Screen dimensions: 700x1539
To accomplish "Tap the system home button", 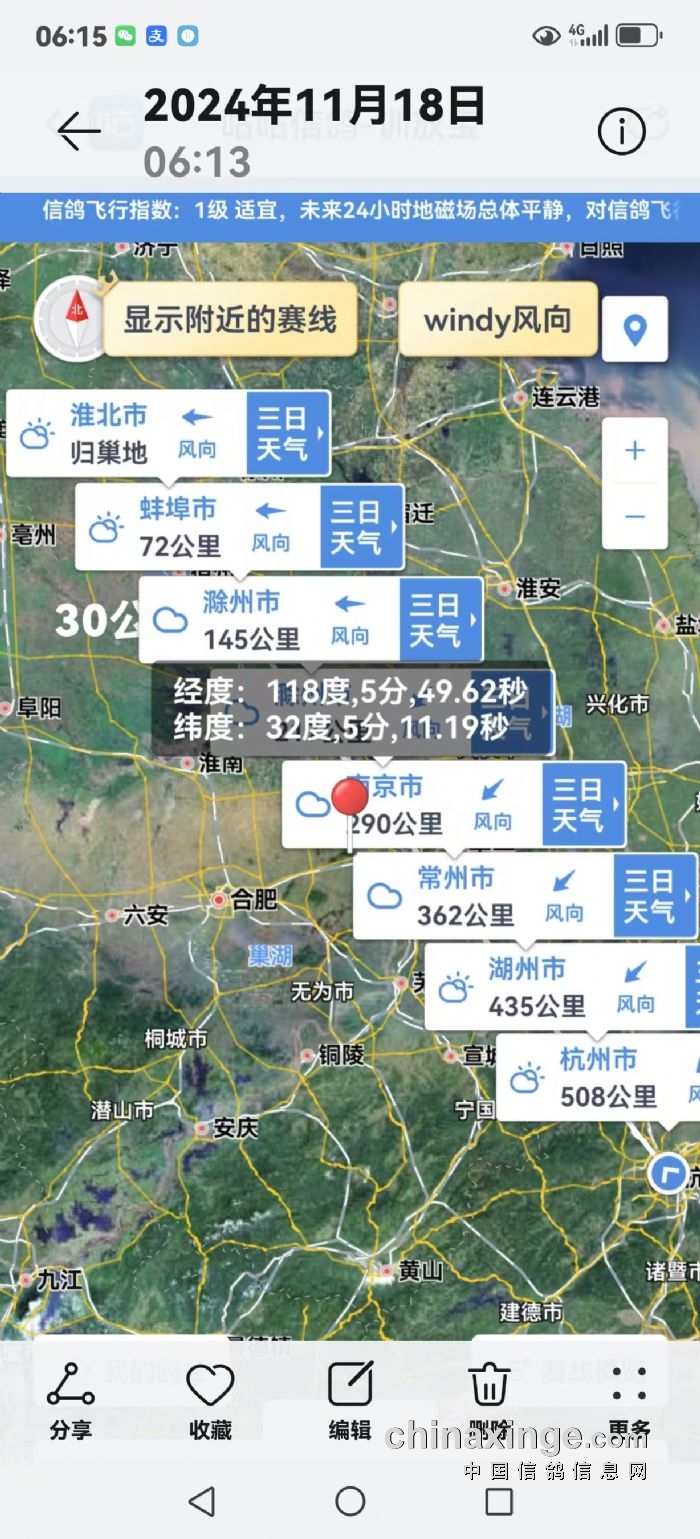I will pyautogui.click(x=350, y=1500).
